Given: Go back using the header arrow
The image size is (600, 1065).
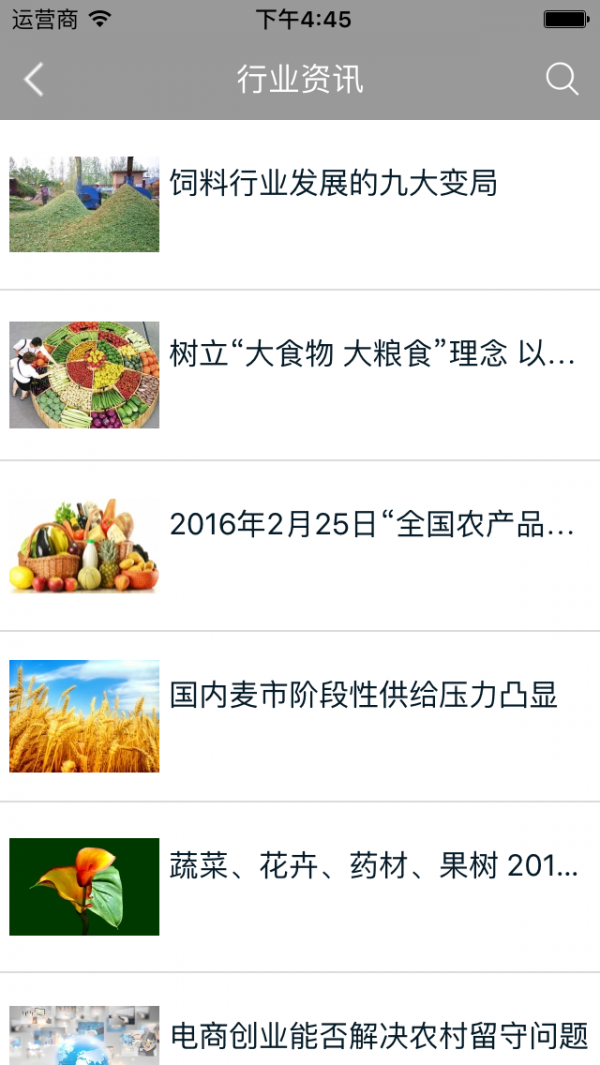Looking at the screenshot, I should (x=34, y=80).
